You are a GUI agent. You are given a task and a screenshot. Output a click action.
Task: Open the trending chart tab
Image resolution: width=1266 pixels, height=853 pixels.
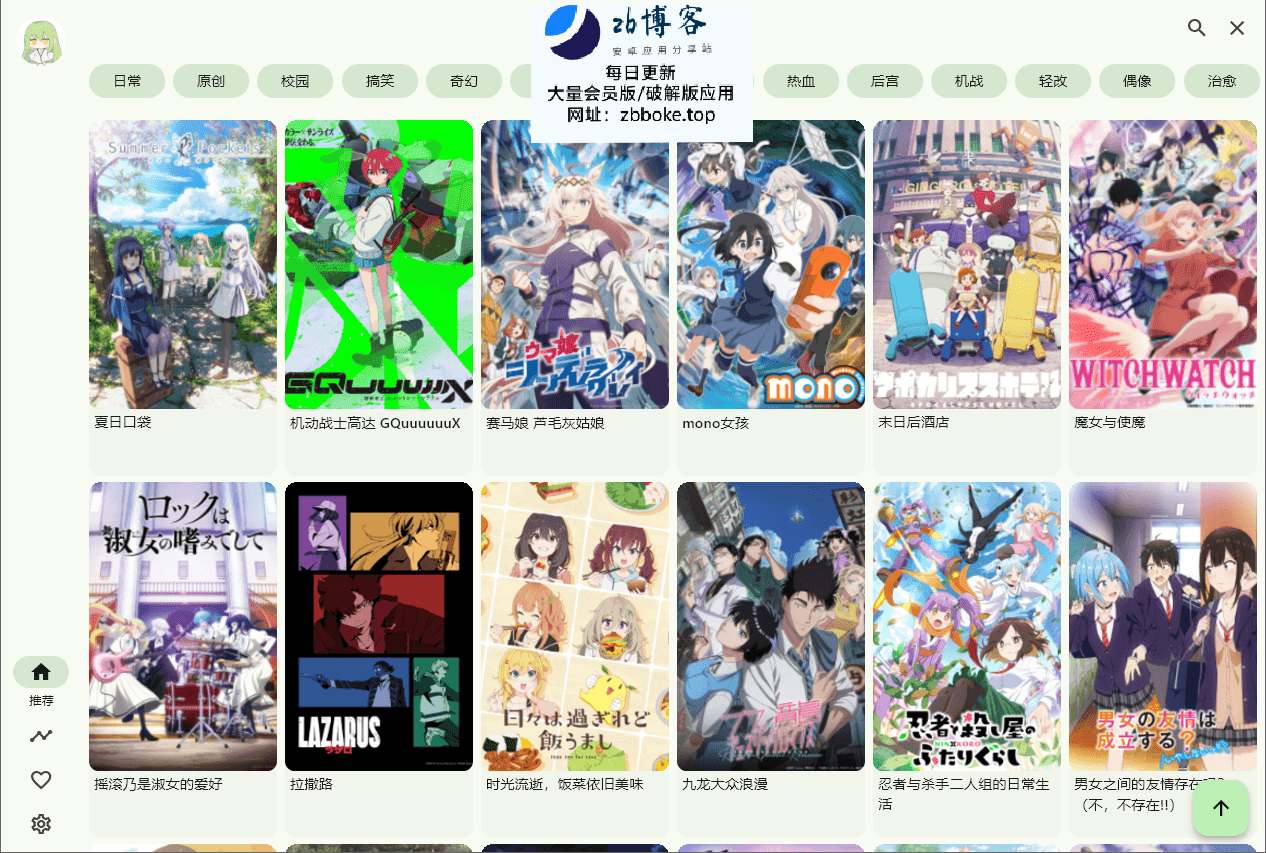[41, 736]
